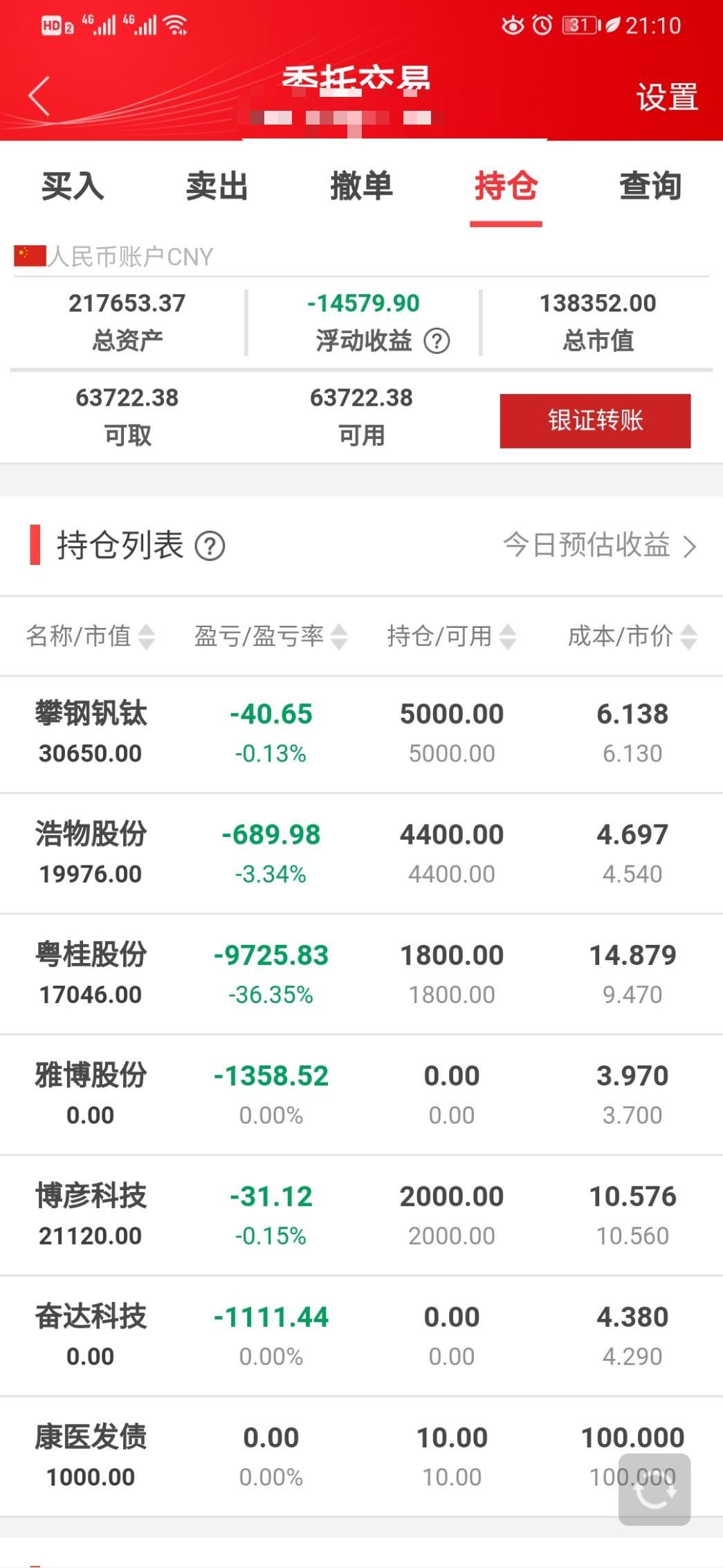Tap the help icon beside 浮动收益

[437, 341]
